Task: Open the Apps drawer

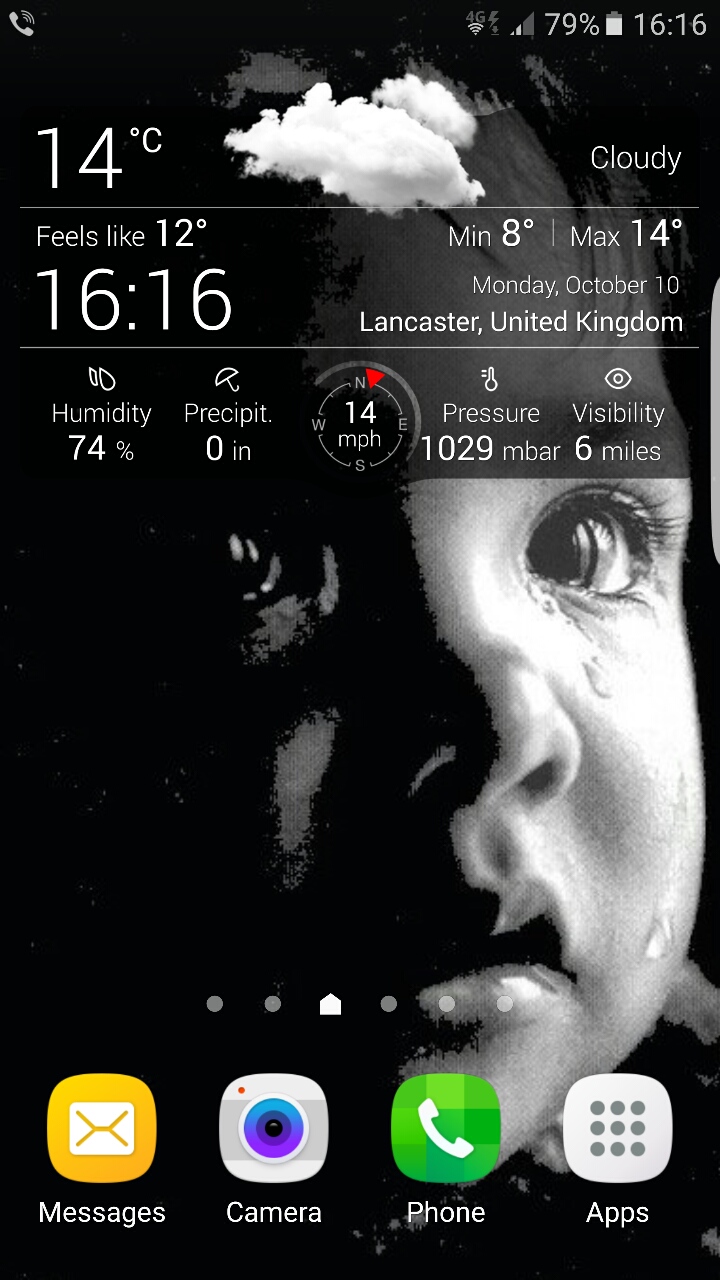Action: (x=618, y=1129)
